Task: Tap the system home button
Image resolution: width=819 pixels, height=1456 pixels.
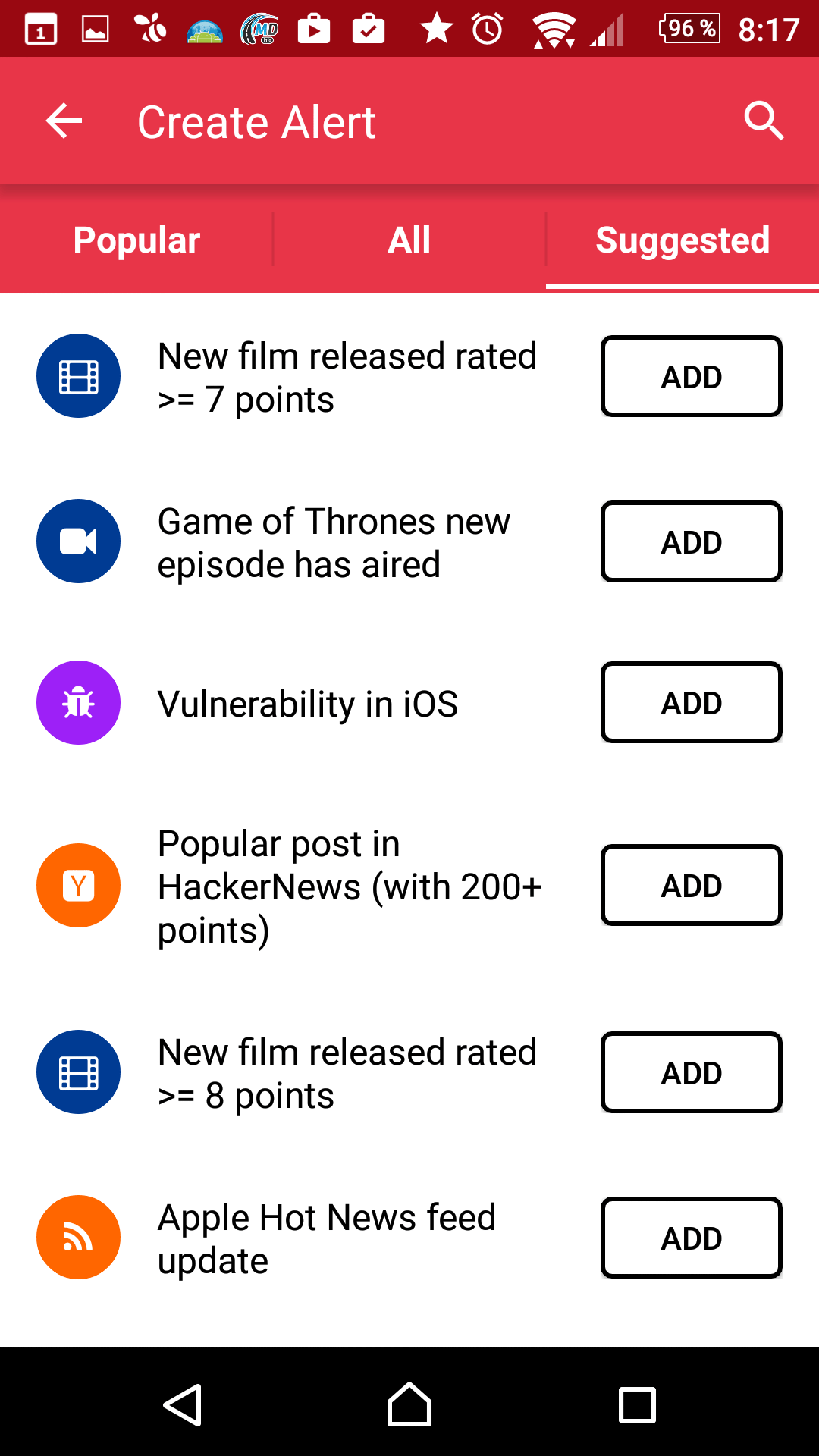Action: point(409,1404)
